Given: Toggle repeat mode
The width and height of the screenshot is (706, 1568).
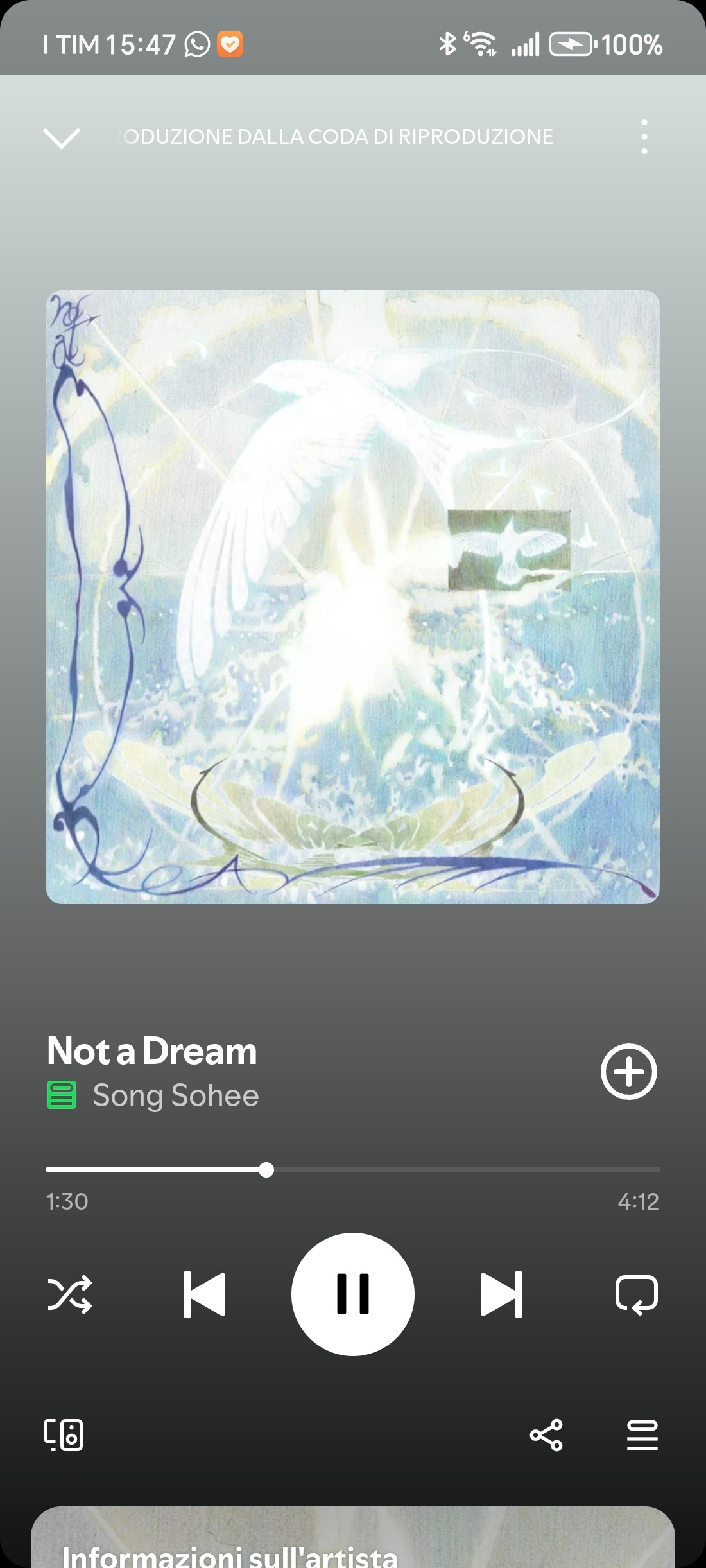Looking at the screenshot, I should 636,1294.
